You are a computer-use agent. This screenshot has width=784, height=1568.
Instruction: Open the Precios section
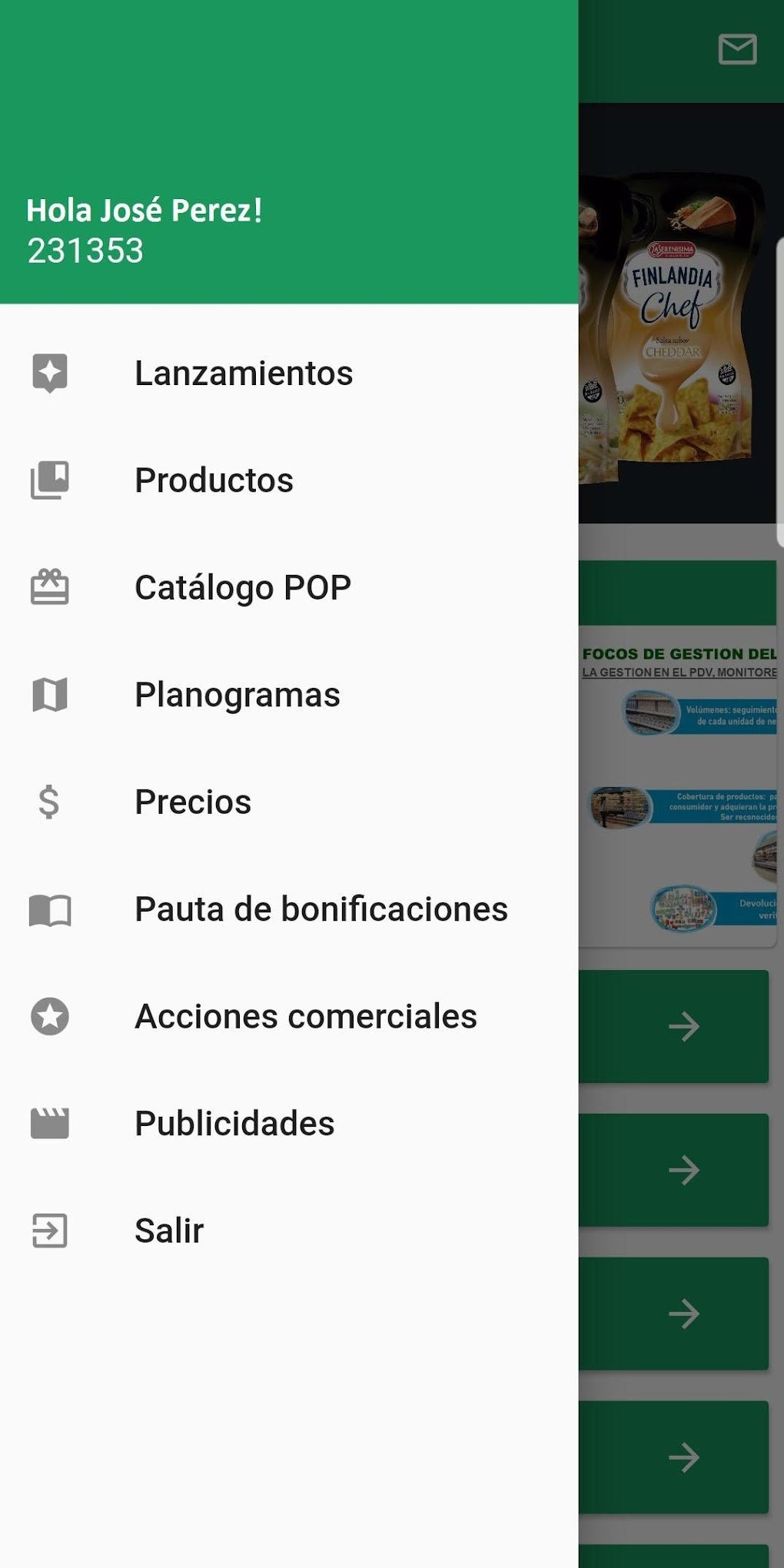click(x=191, y=802)
